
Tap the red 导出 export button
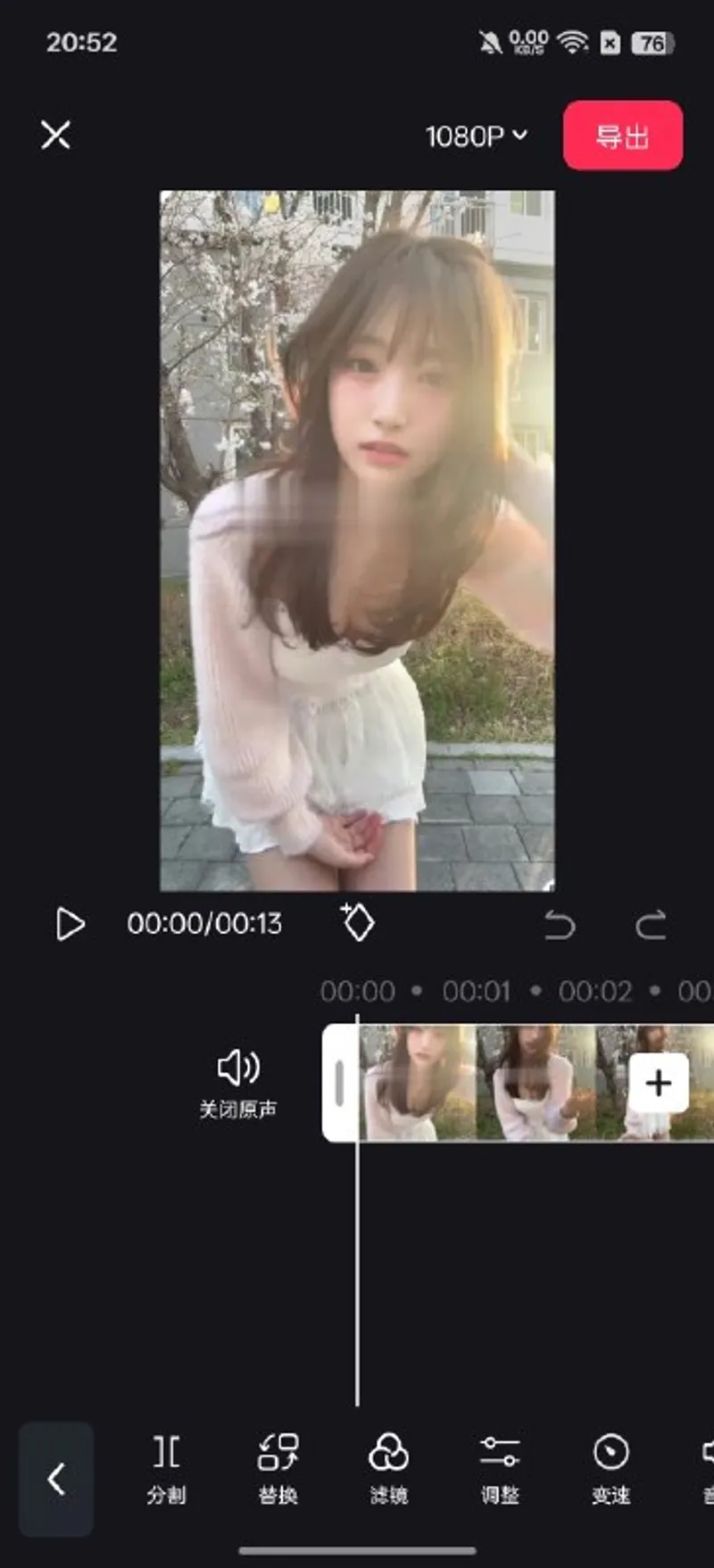click(622, 136)
